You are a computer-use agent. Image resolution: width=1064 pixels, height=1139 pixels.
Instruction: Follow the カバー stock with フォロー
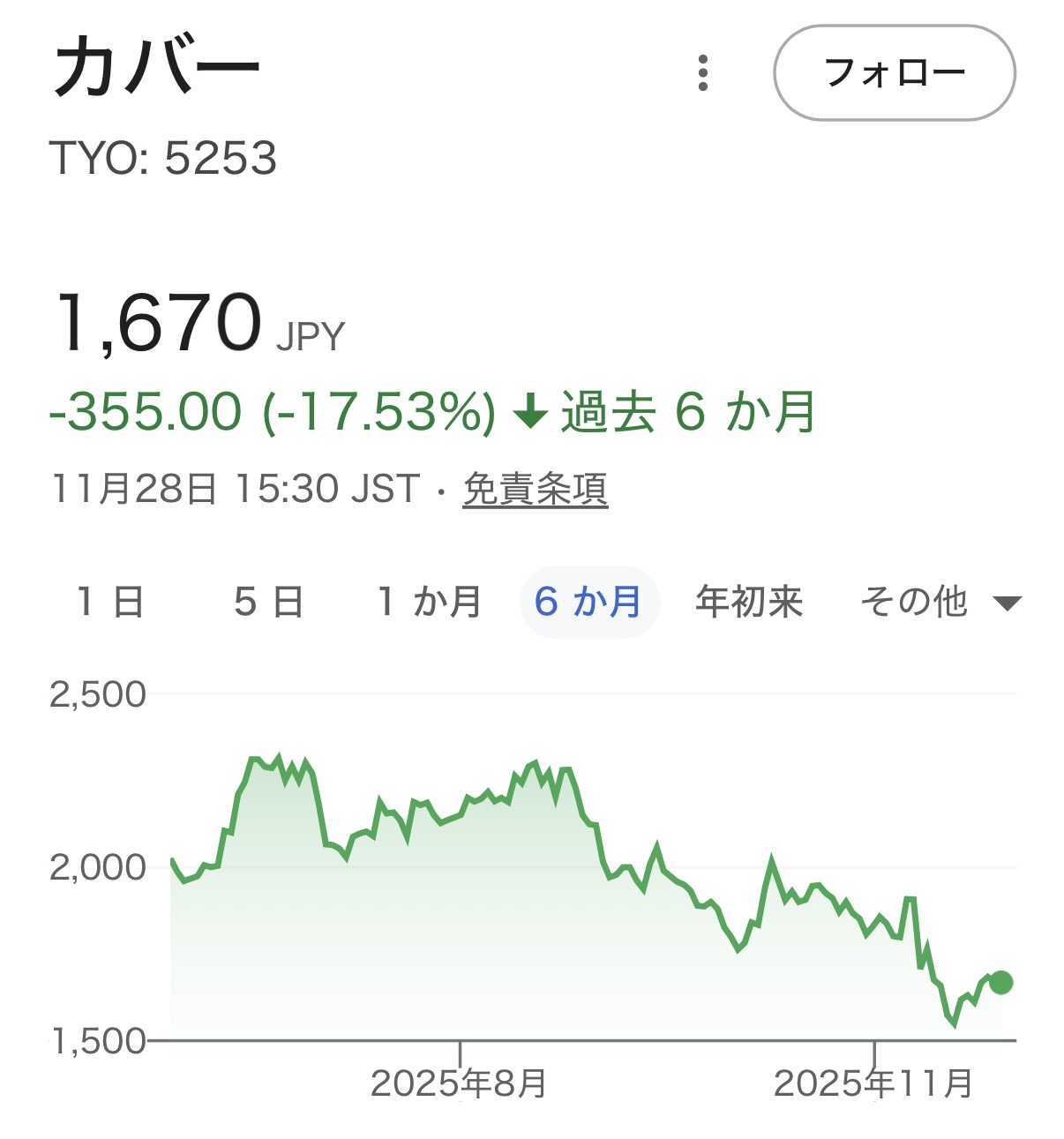click(x=894, y=73)
